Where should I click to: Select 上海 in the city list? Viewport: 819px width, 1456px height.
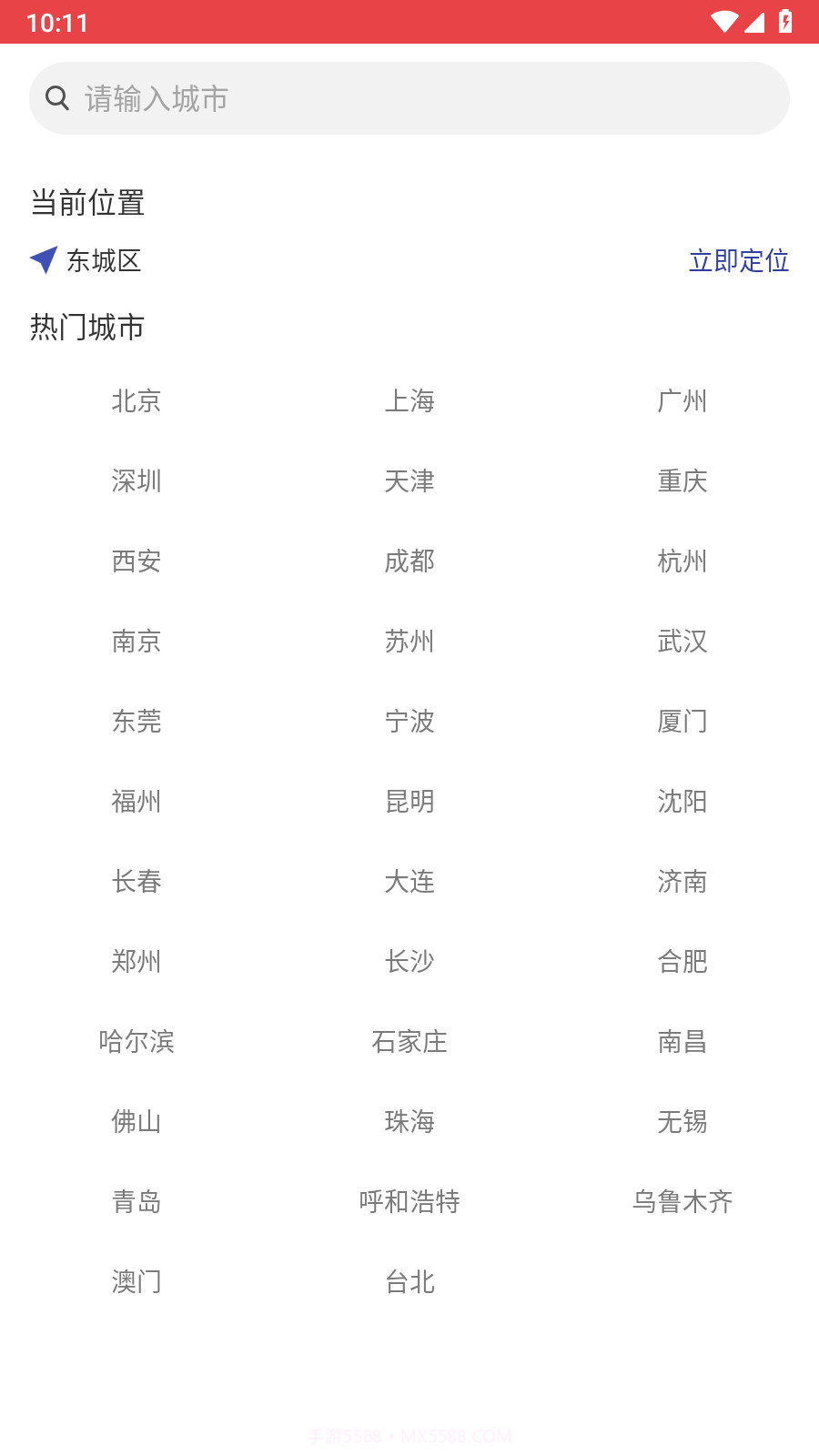[x=409, y=401]
